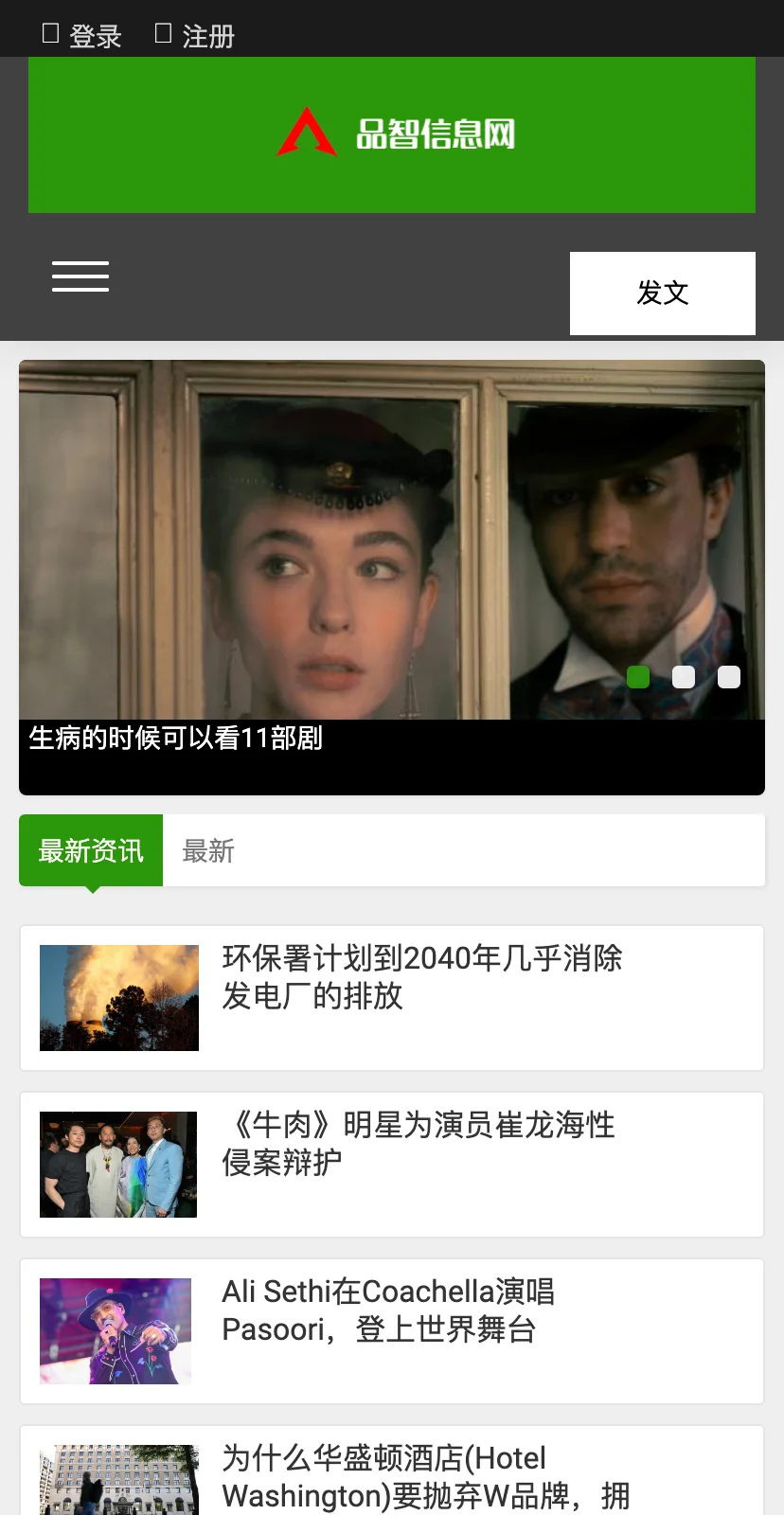Tap the 登录 login link

tap(83, 36)
